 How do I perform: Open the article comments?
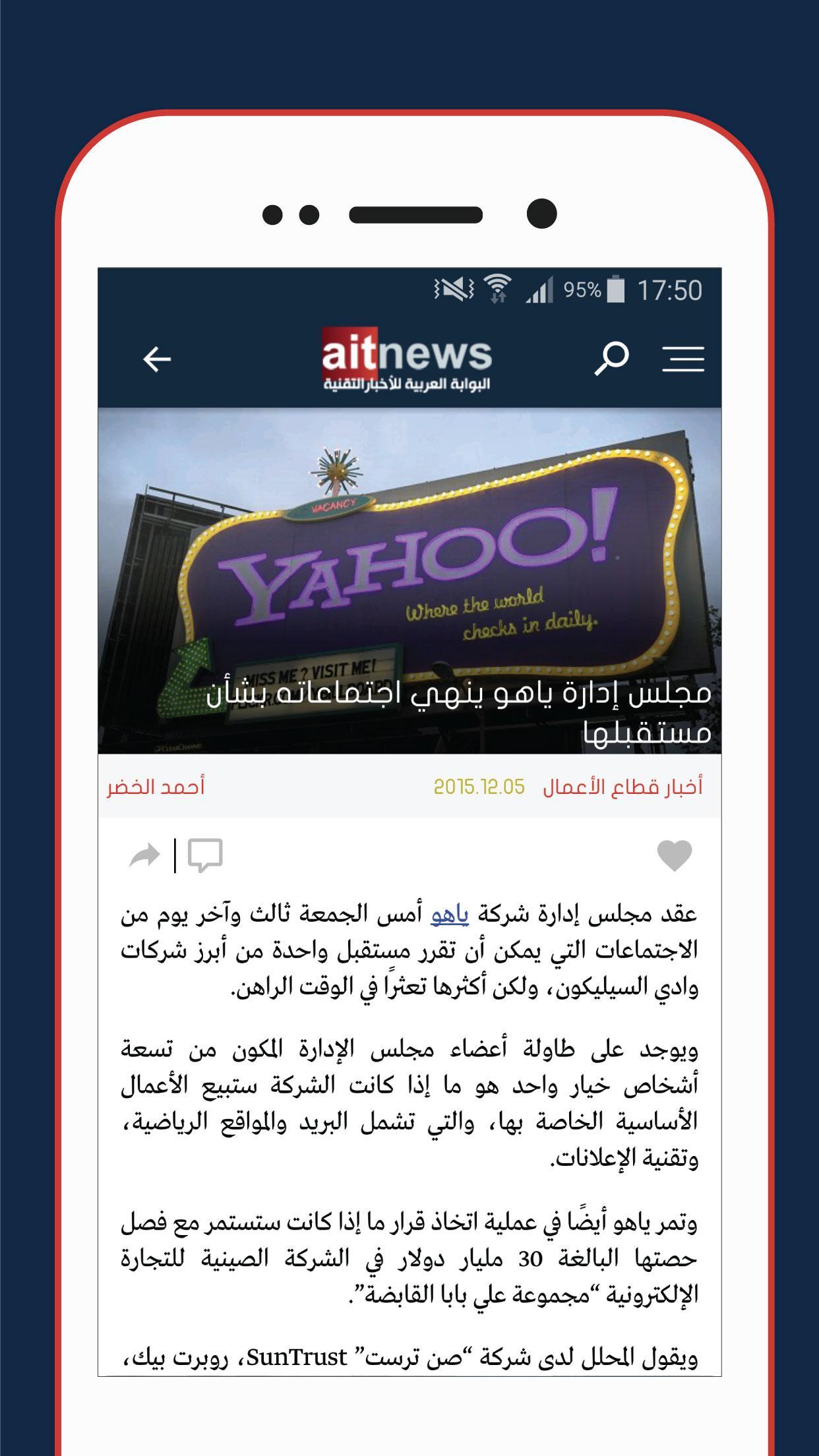(x=205, y=855)
